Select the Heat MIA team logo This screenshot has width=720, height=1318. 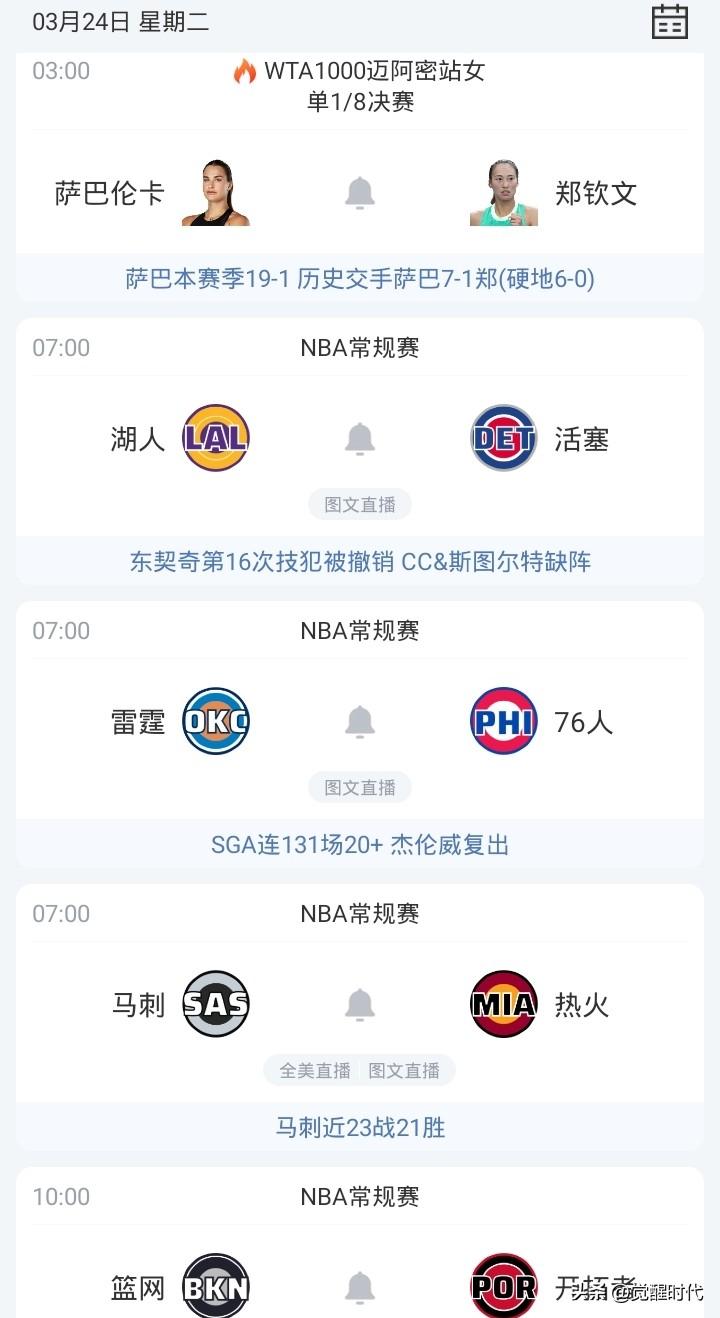(x=503, y=1003)
